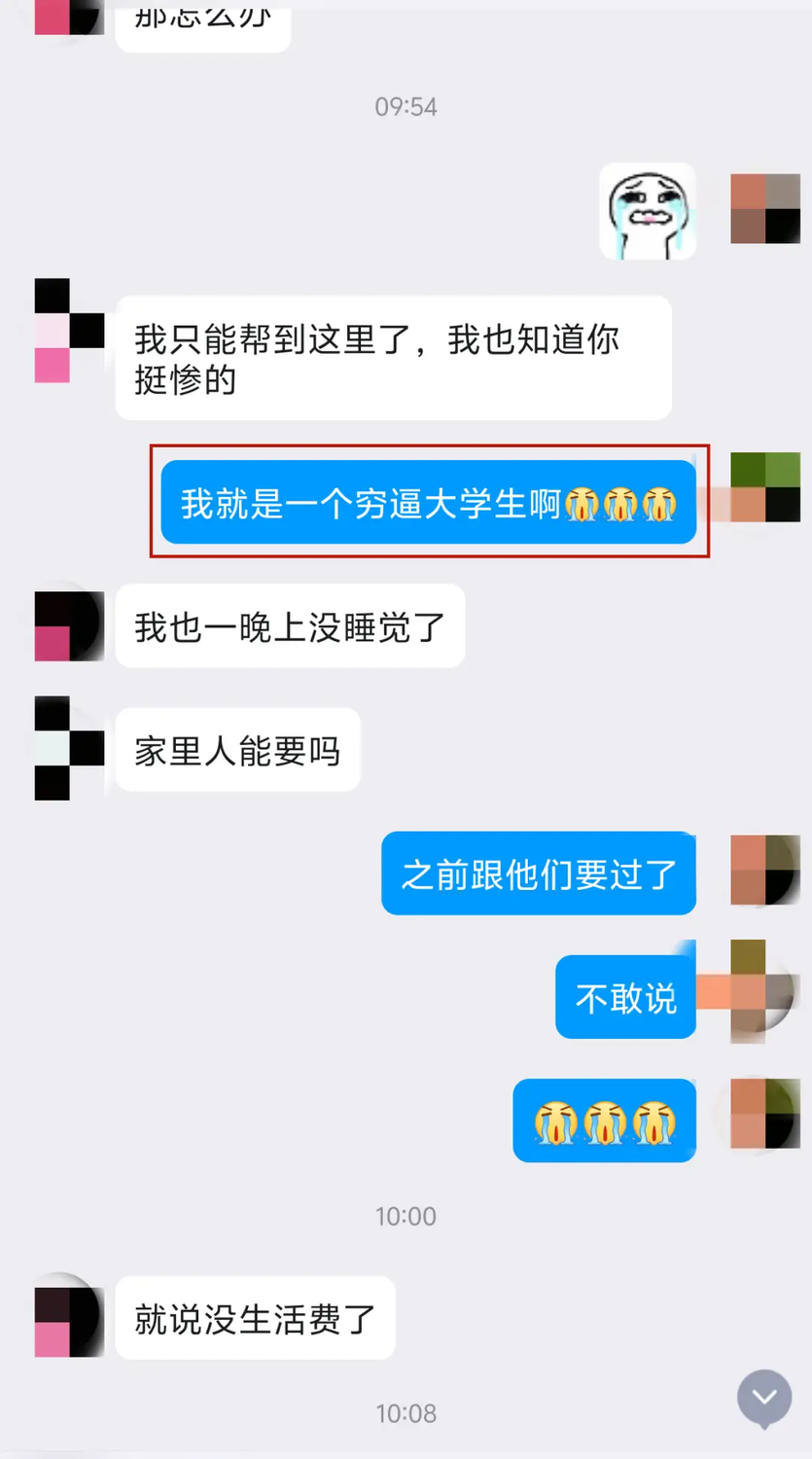This screenshot has width=812, height=1459.
Task: Open sender's avatar beside "家里人能要吗"
Action: (x=69, y=748)
